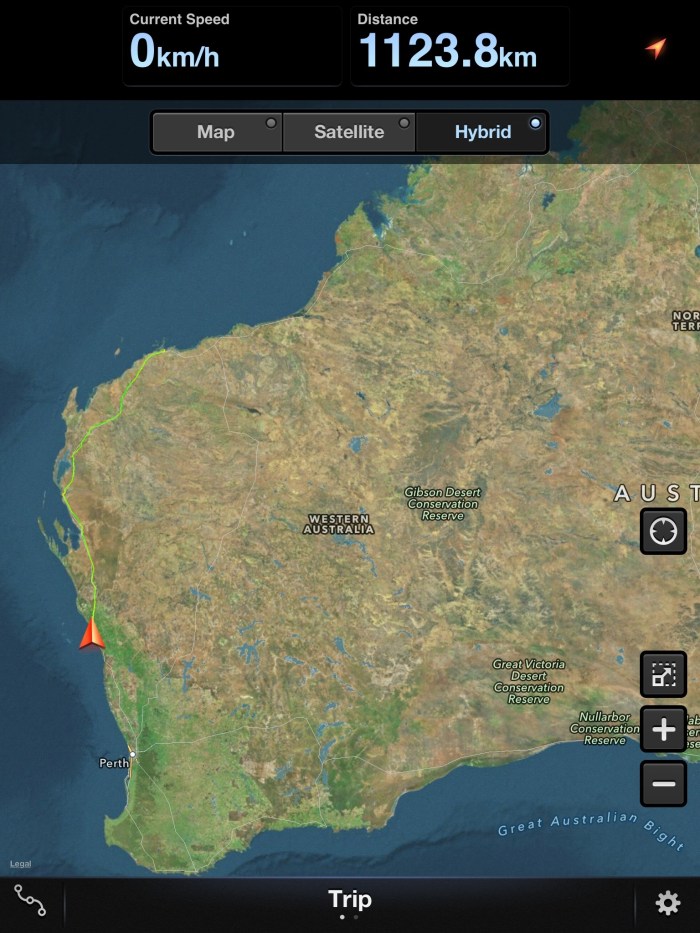
Task: Open the Legal link on map
Action: pyautogui.click(x=20, y=864)
